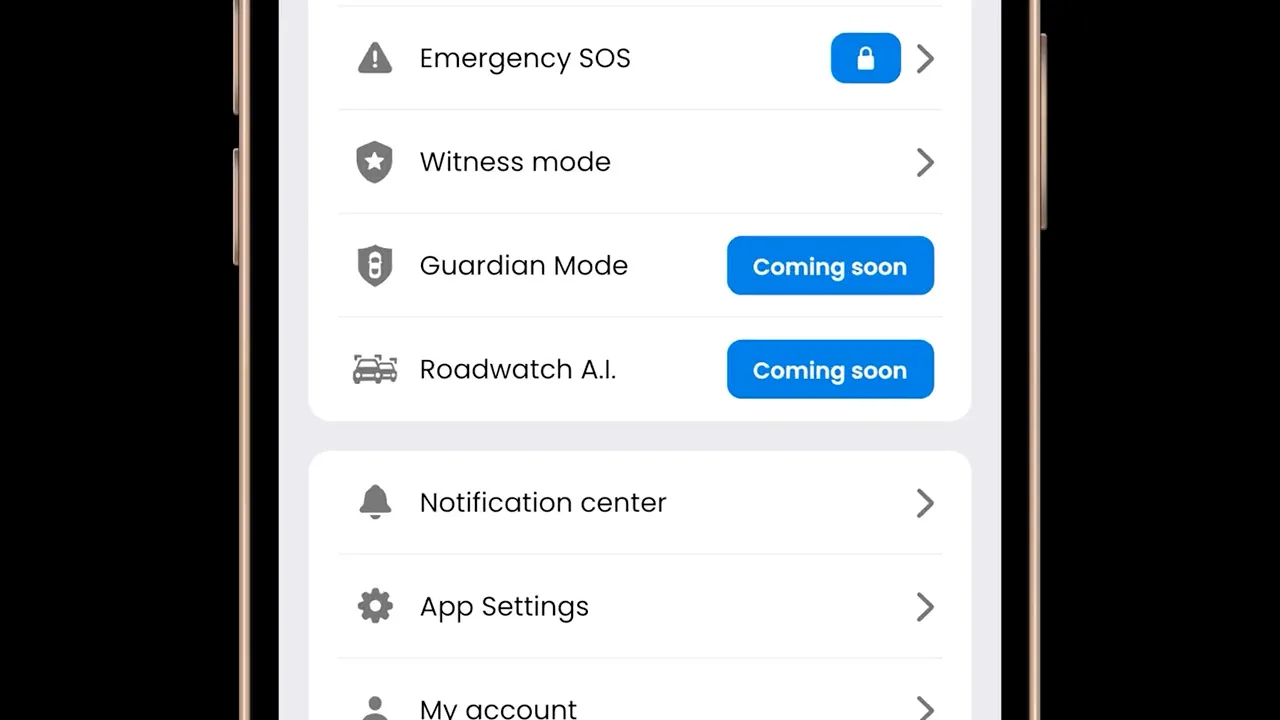Go to App Settings
This screenshot has height=720, width=1280.
click(x=504, y=607)
